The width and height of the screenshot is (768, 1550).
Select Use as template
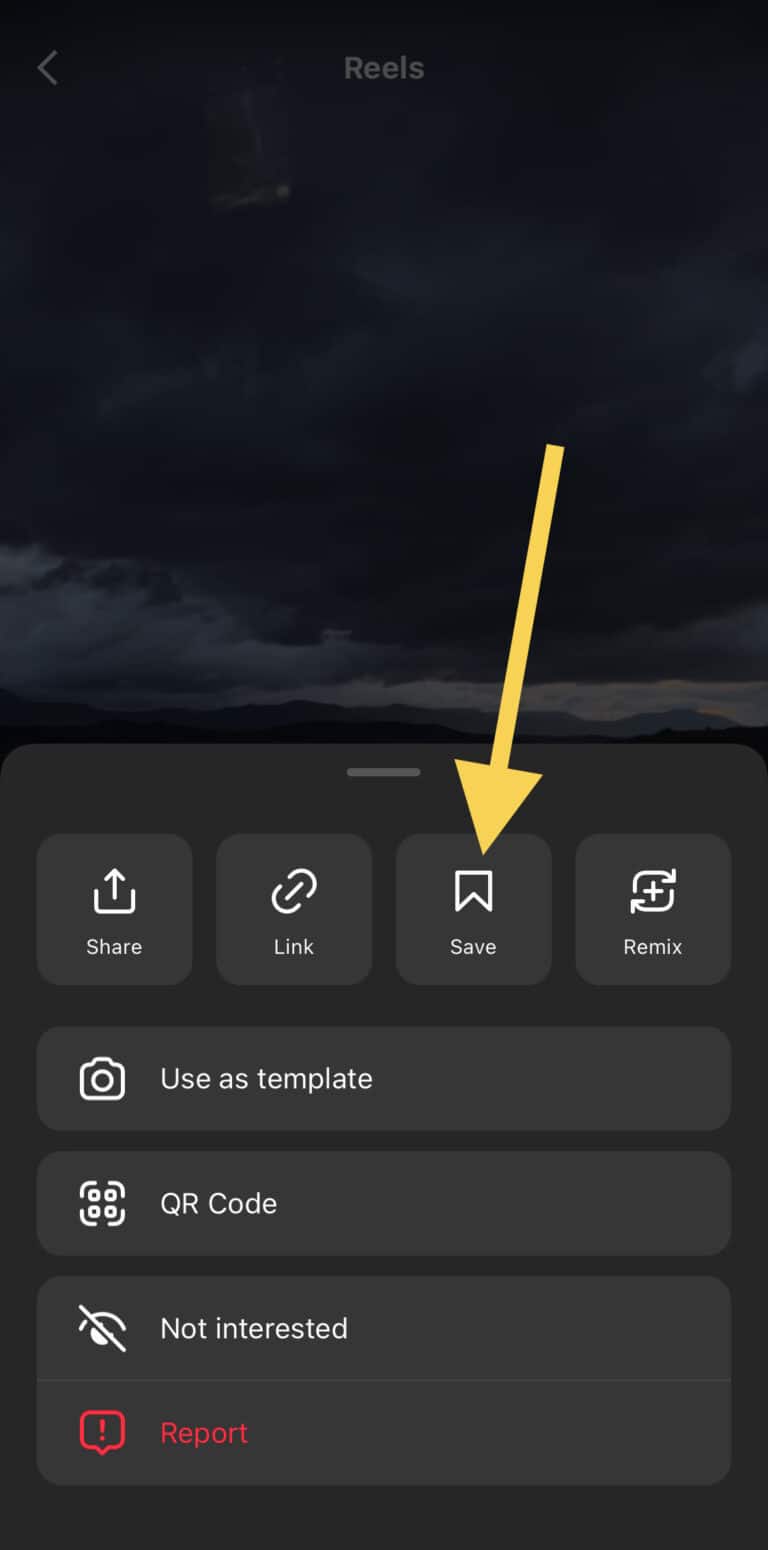click(x=384, y=1078)
